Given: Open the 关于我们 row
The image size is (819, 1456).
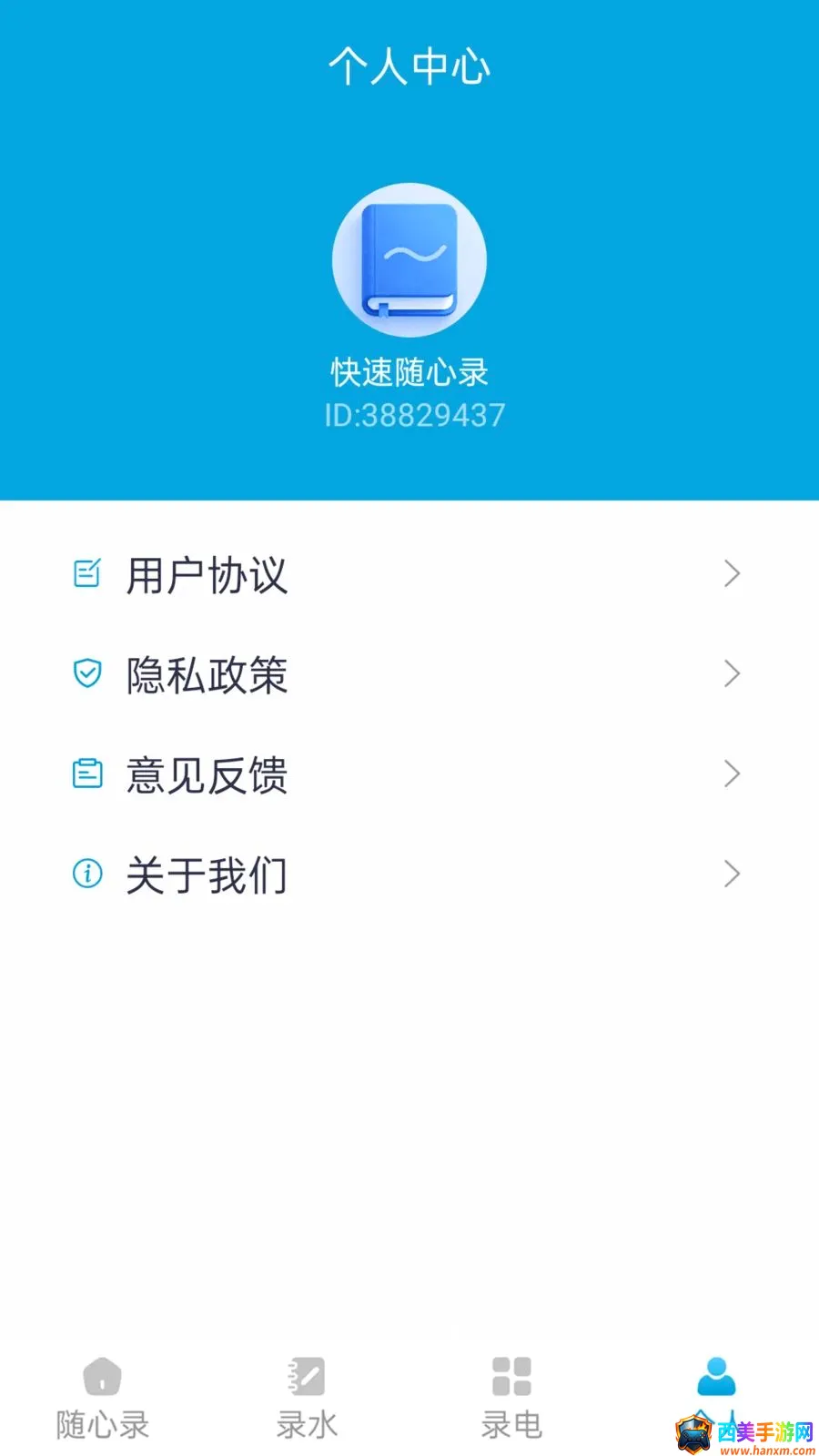Looking at the screenshot, I should coord(409,875).
